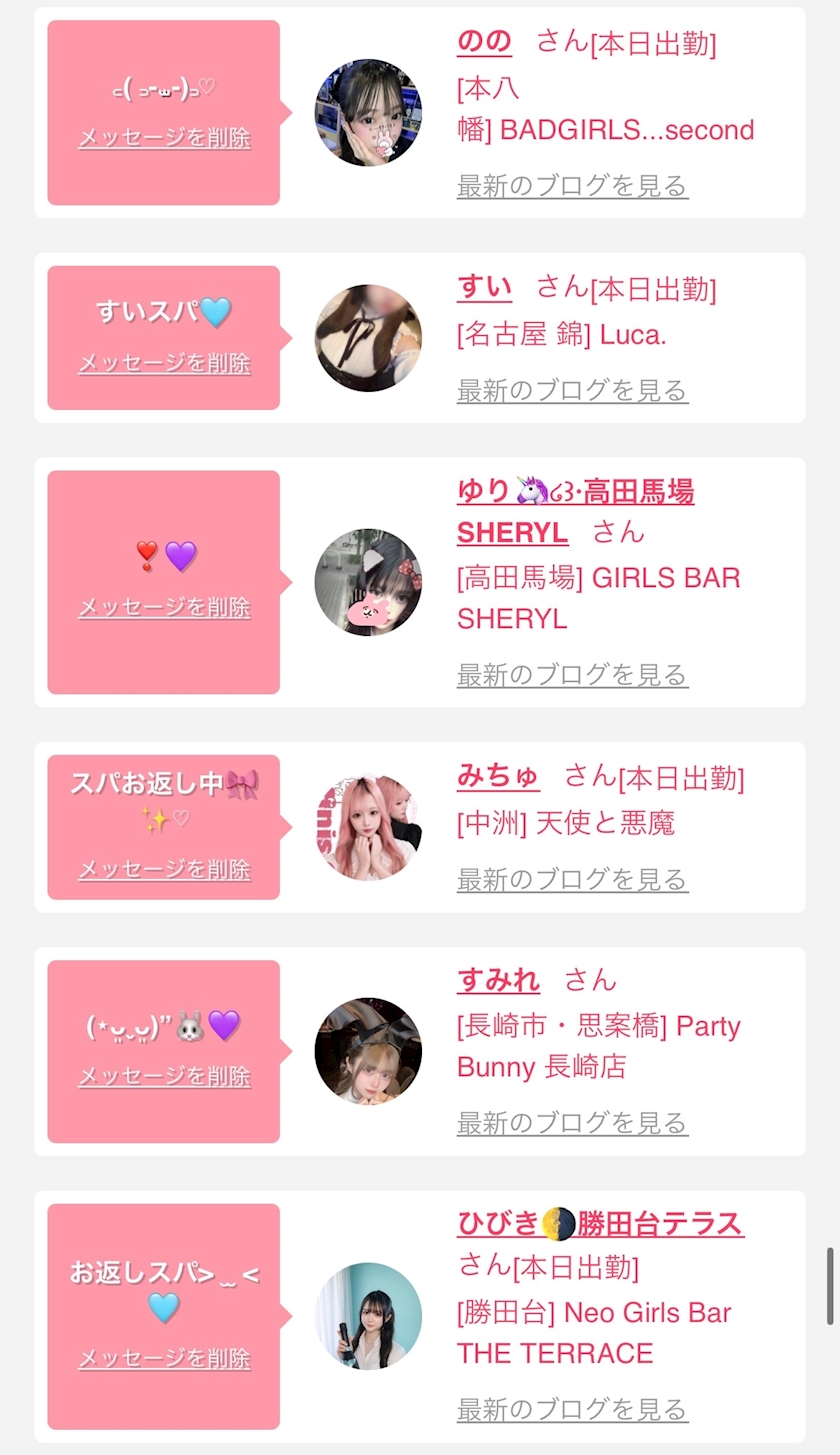Screen dimensions: 840x1455
Task: View ゆり's latest blog
Action: click(x=572, y=675)
